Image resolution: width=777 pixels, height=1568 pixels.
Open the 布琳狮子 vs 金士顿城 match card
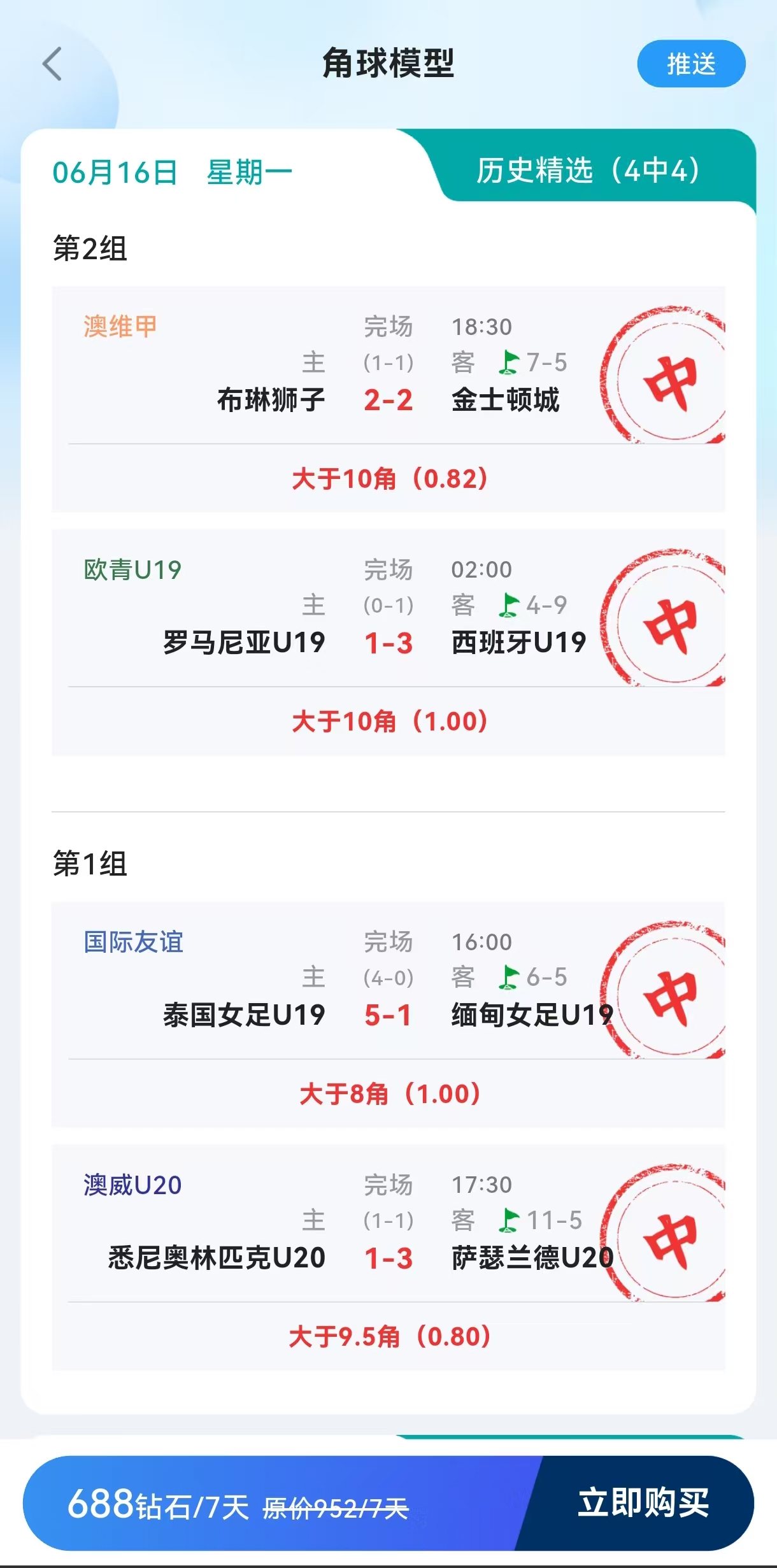[388, 398]
